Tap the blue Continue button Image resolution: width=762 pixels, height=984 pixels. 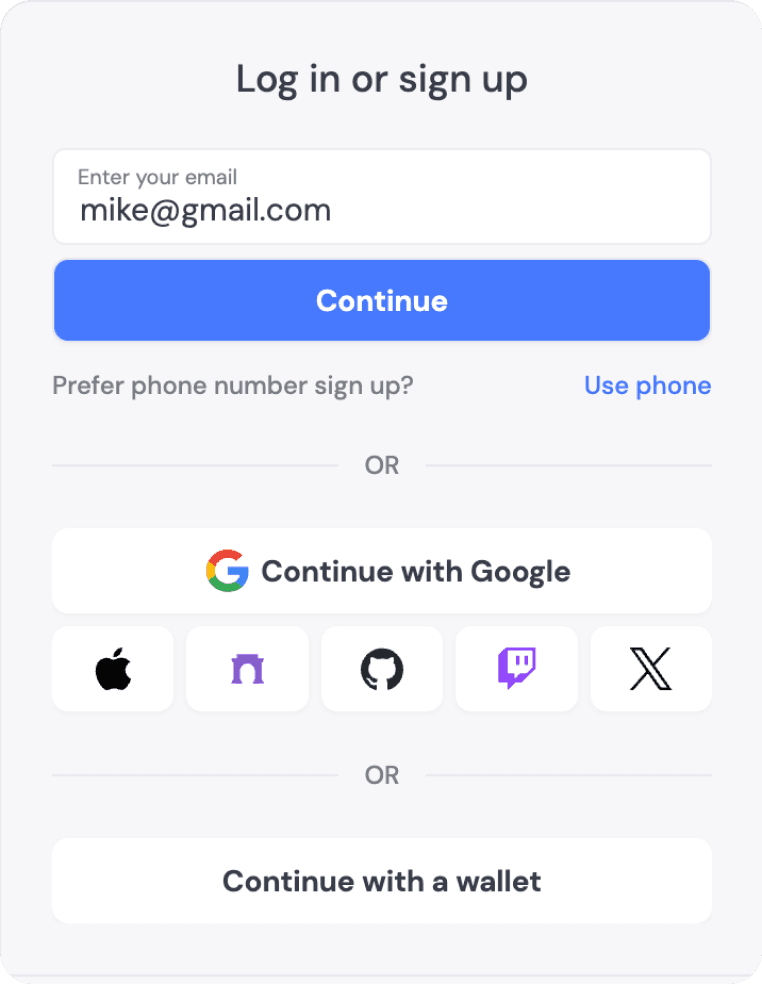click(x=381, y=301)
